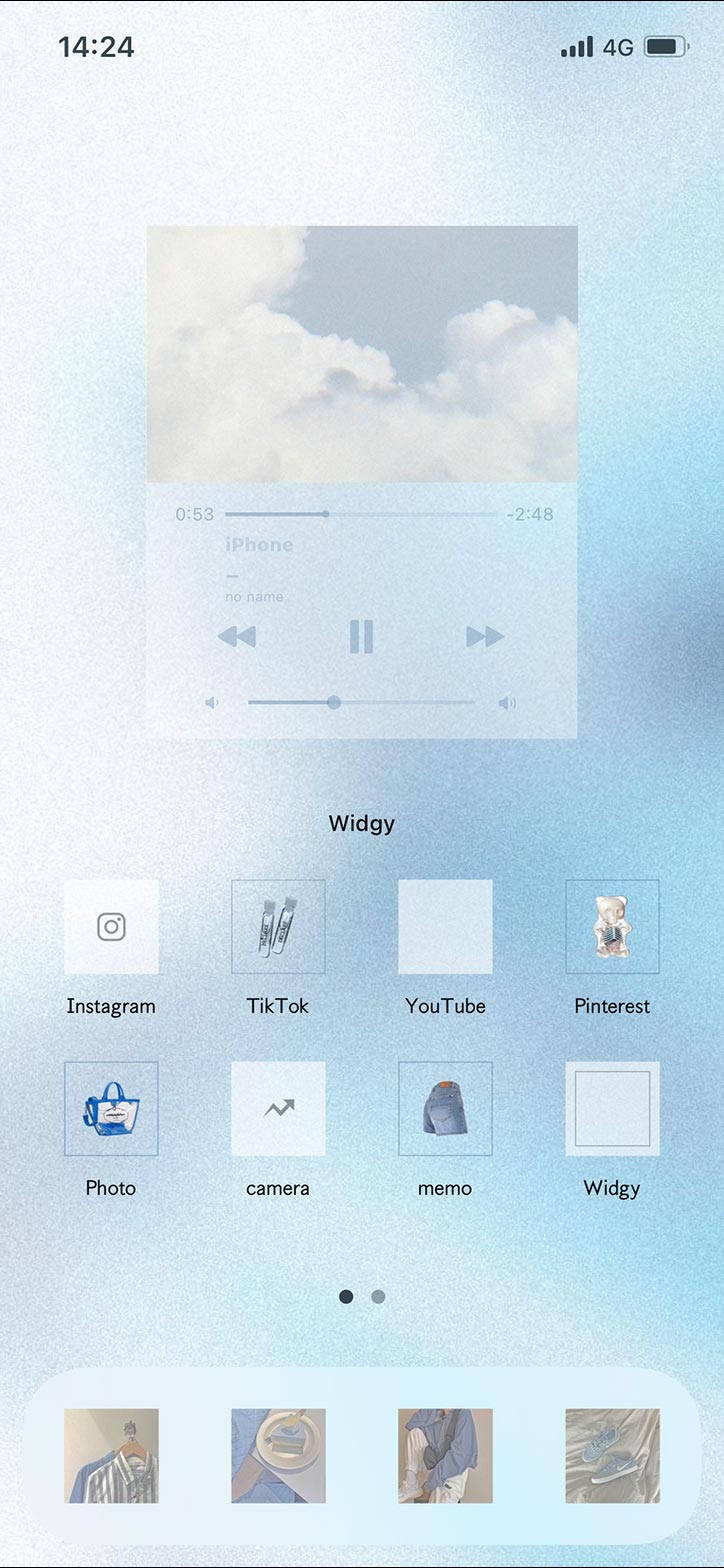The height and width of the screenshot is (1568, 724).
Task: Tap the Widgy music player widget
Action: (x=362, y=482)
